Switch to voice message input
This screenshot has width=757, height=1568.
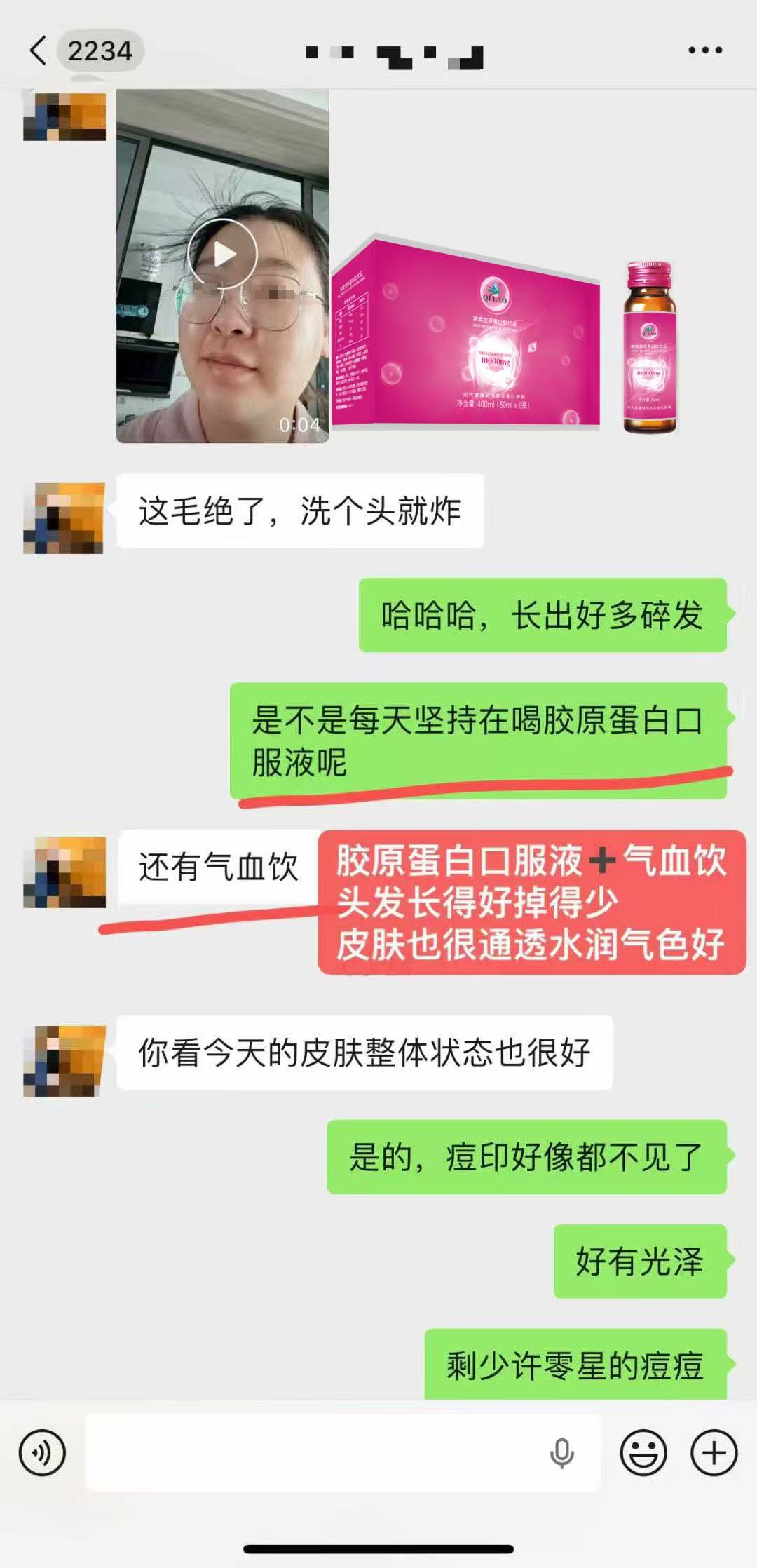click(42, 1452)
